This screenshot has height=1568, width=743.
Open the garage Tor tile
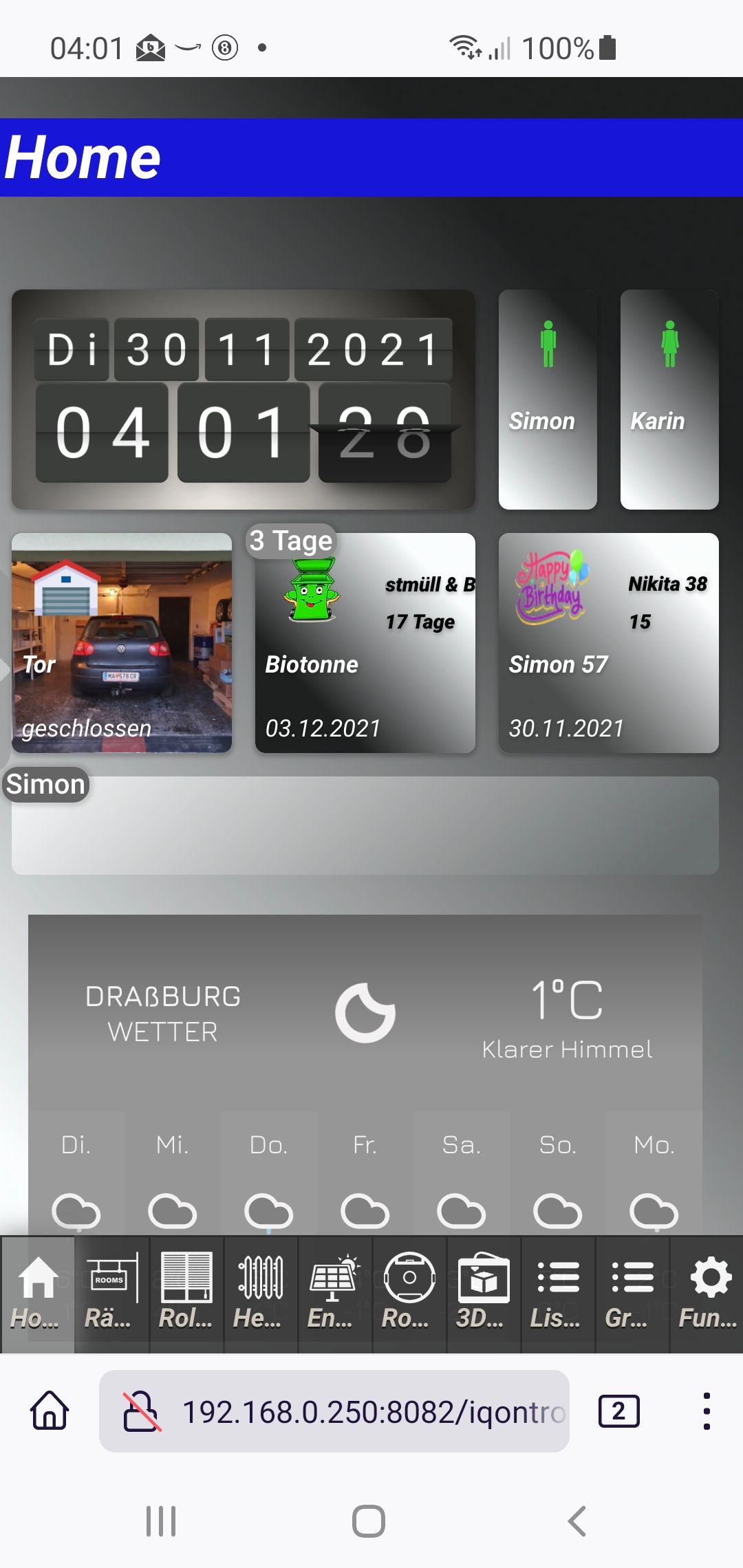point(122,643)
